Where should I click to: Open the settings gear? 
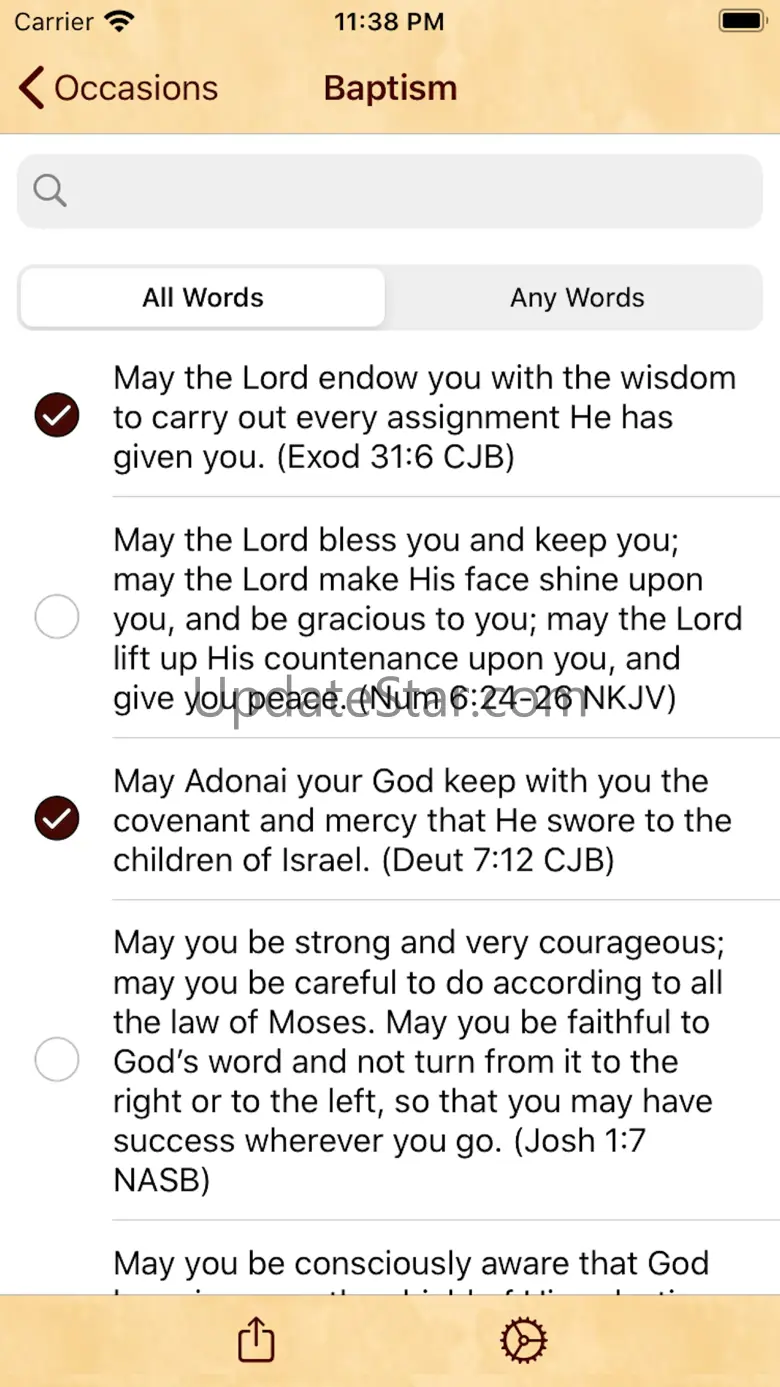(x=524, y=1340)
